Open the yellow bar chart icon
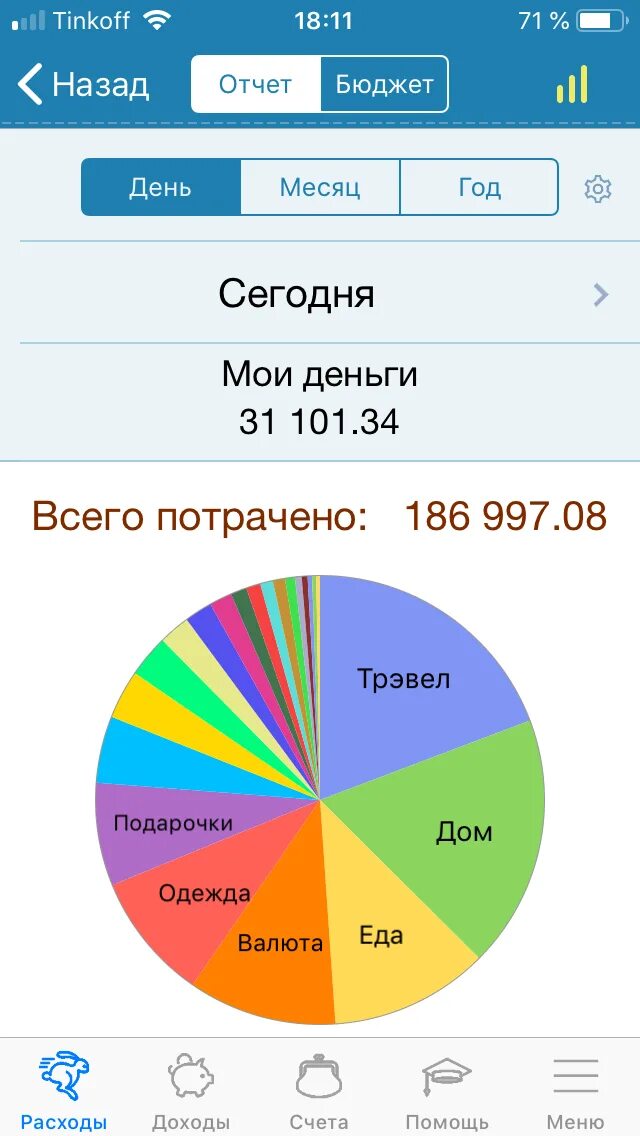640x1136 pixels. coord(572,85)
